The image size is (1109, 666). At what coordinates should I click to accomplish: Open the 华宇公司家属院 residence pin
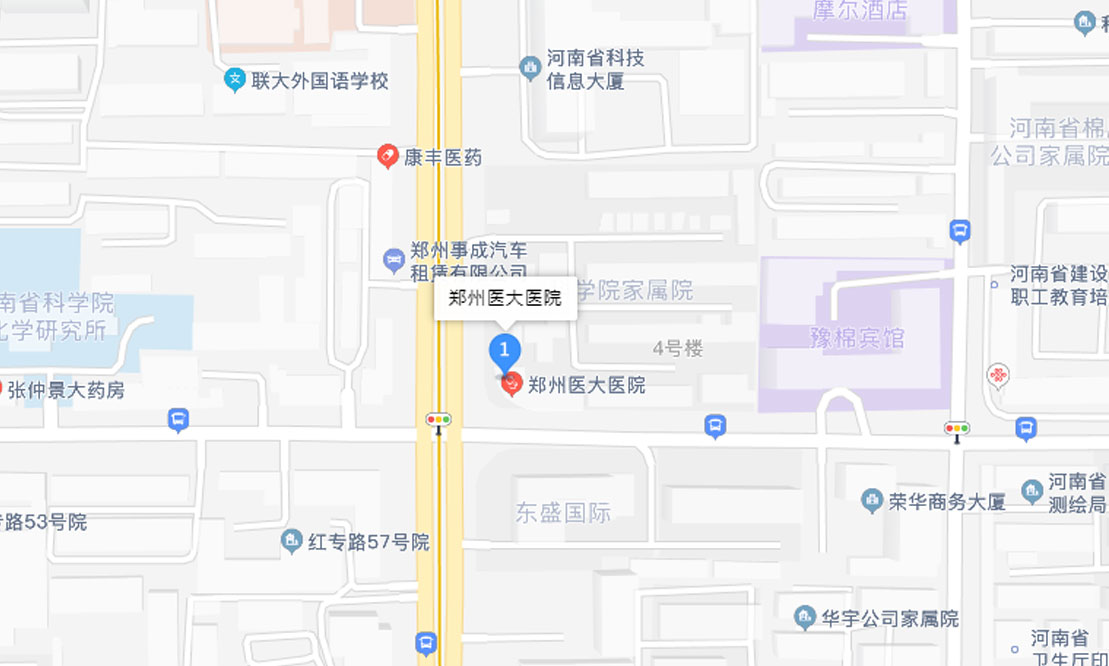805,618
